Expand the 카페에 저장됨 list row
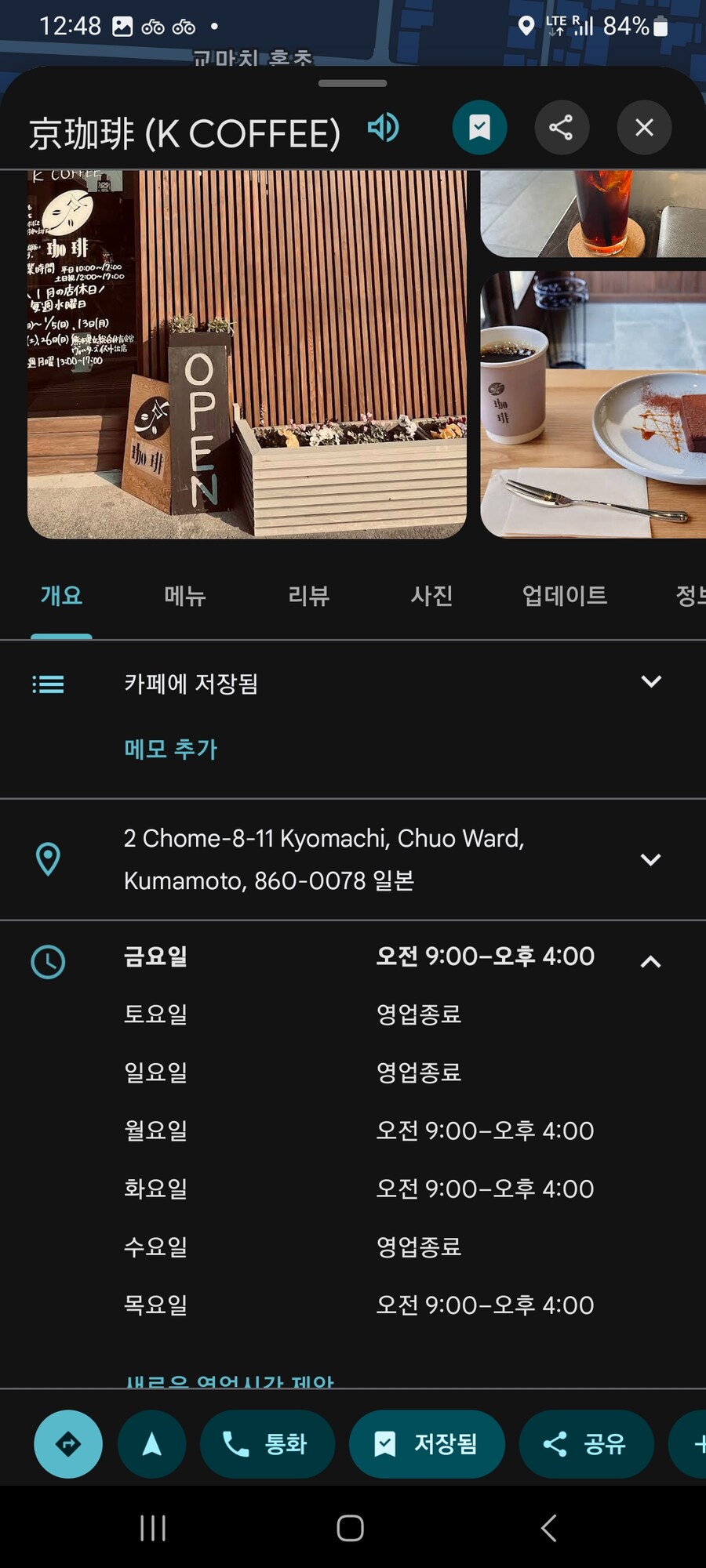Image resolution: width=706 pixels, height=1568 pixels. (x=650, y=682)
